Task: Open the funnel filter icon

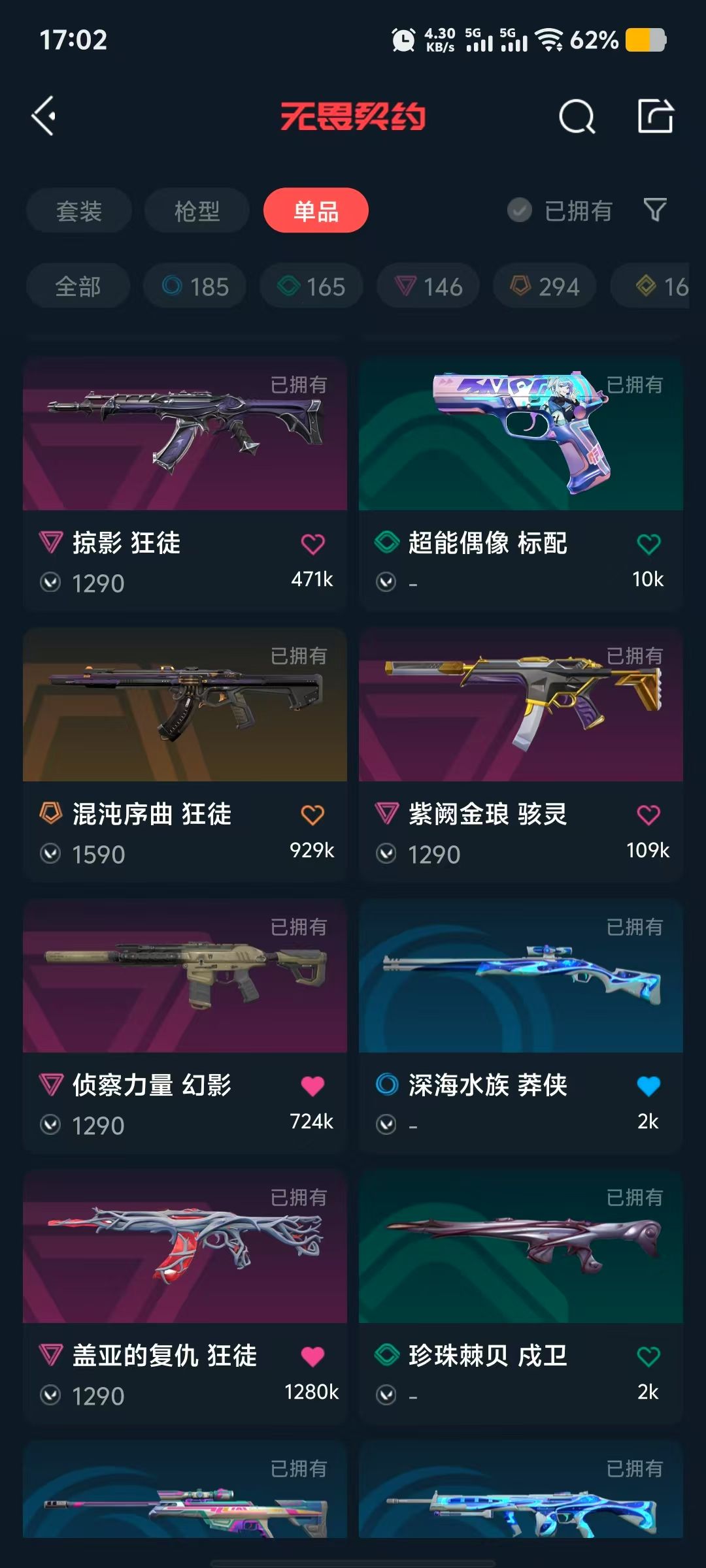Action: coord(655,210)
